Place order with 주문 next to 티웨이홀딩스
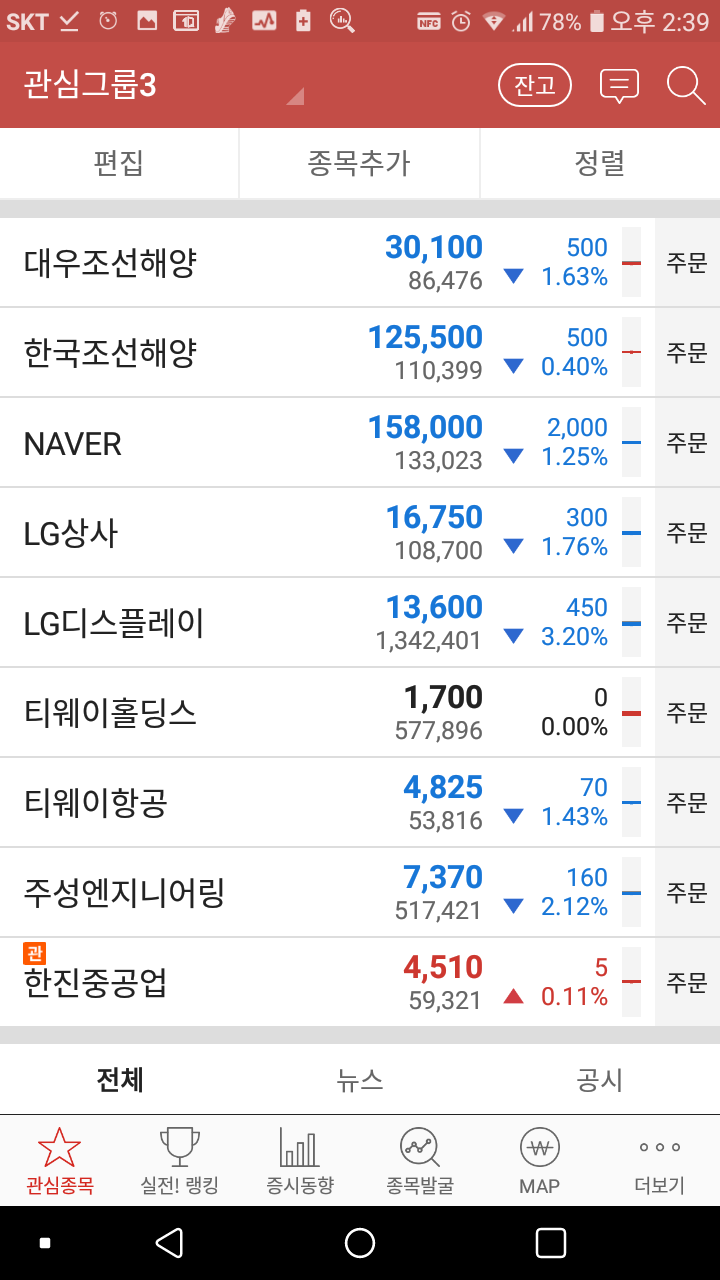This screenshot has width=720, height=1280. coord(687,713)
